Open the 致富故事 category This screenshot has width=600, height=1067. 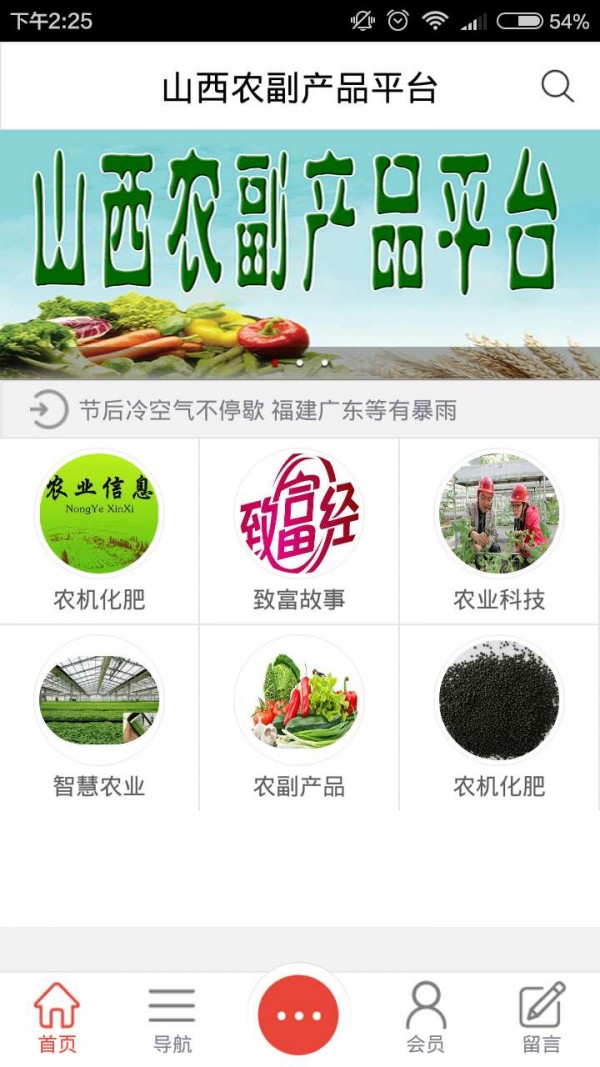pos(299,530)
